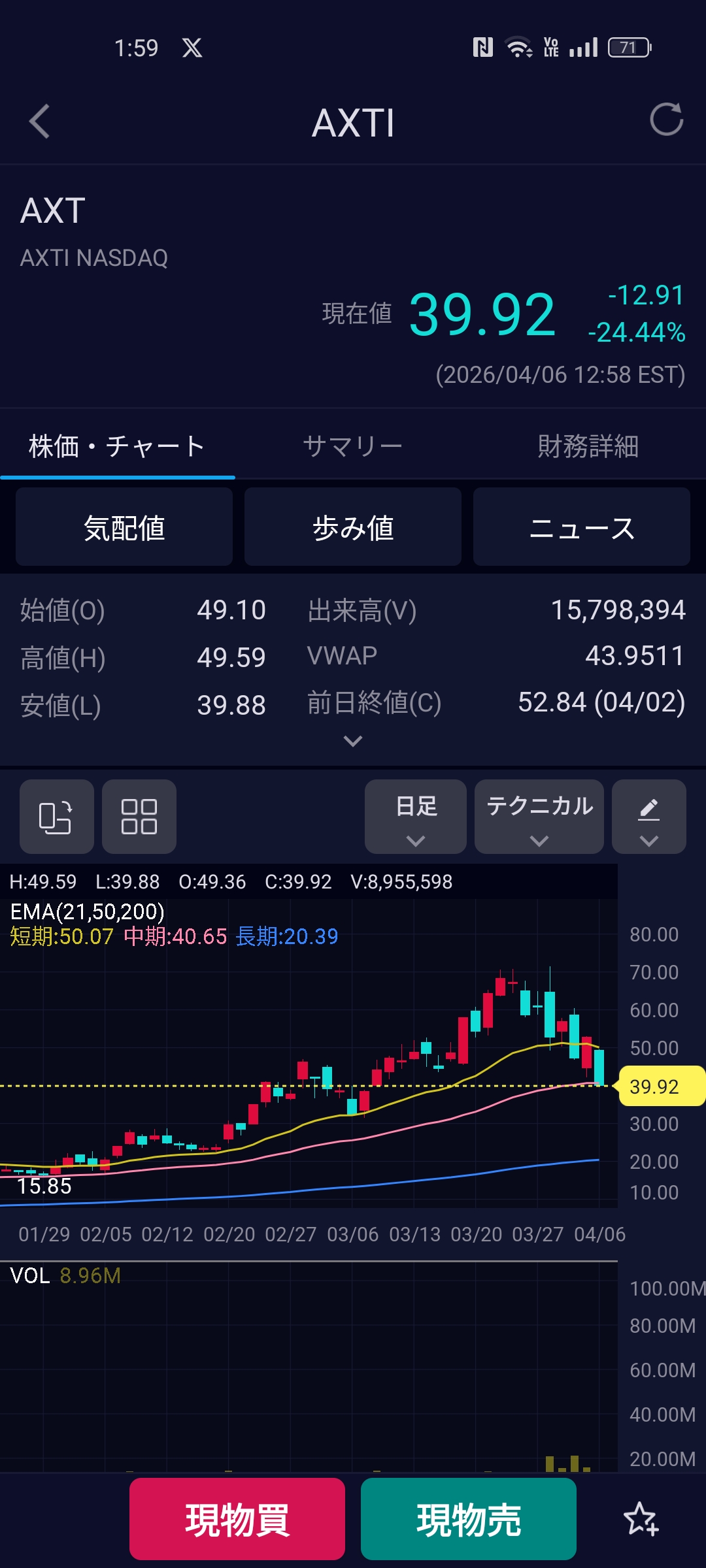Viewport: 706px width, 1568px height.
Task: Tap 現物売 to sell shares
Action: coord(469,1519)
